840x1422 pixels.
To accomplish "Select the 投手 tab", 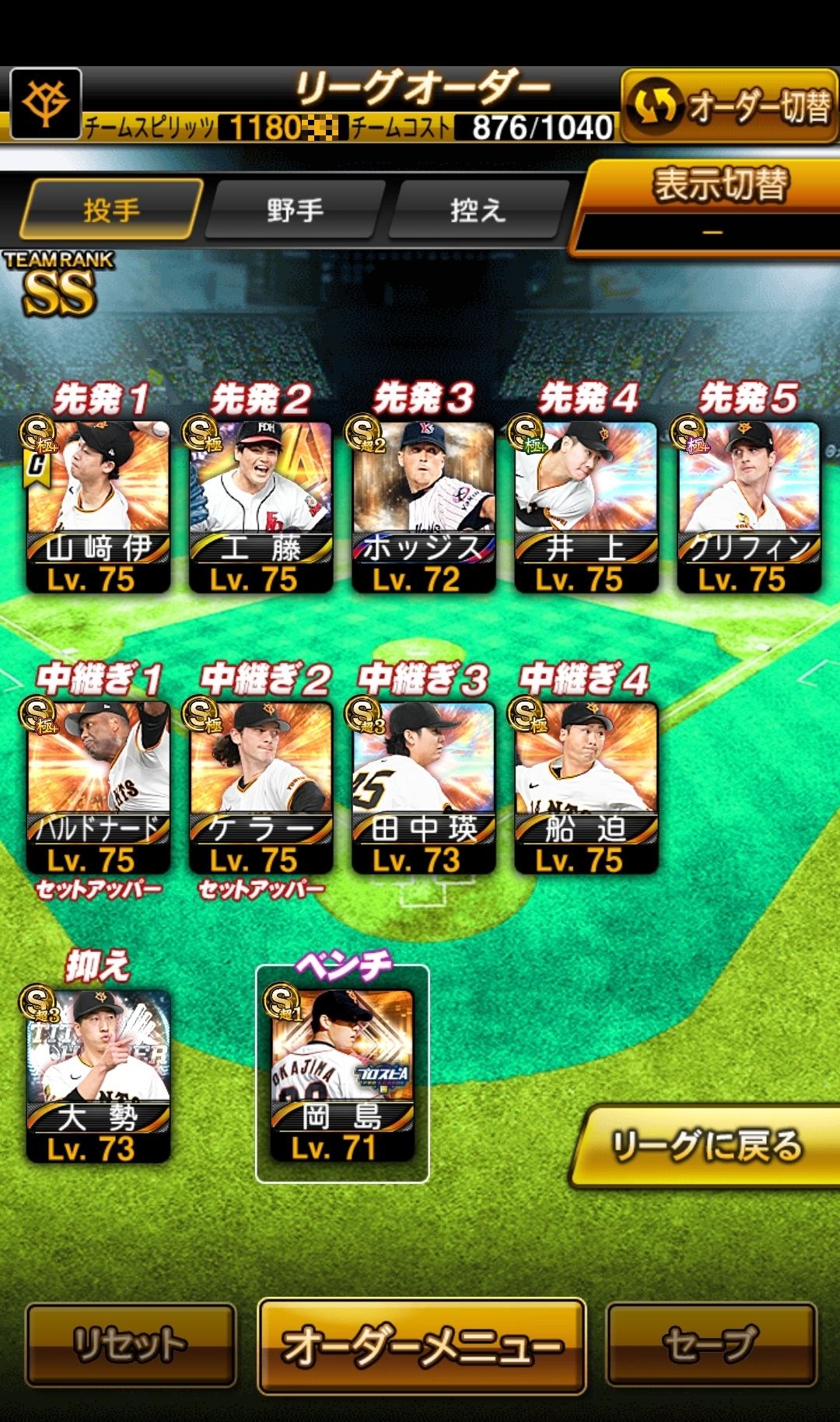I will pos(112,210).
